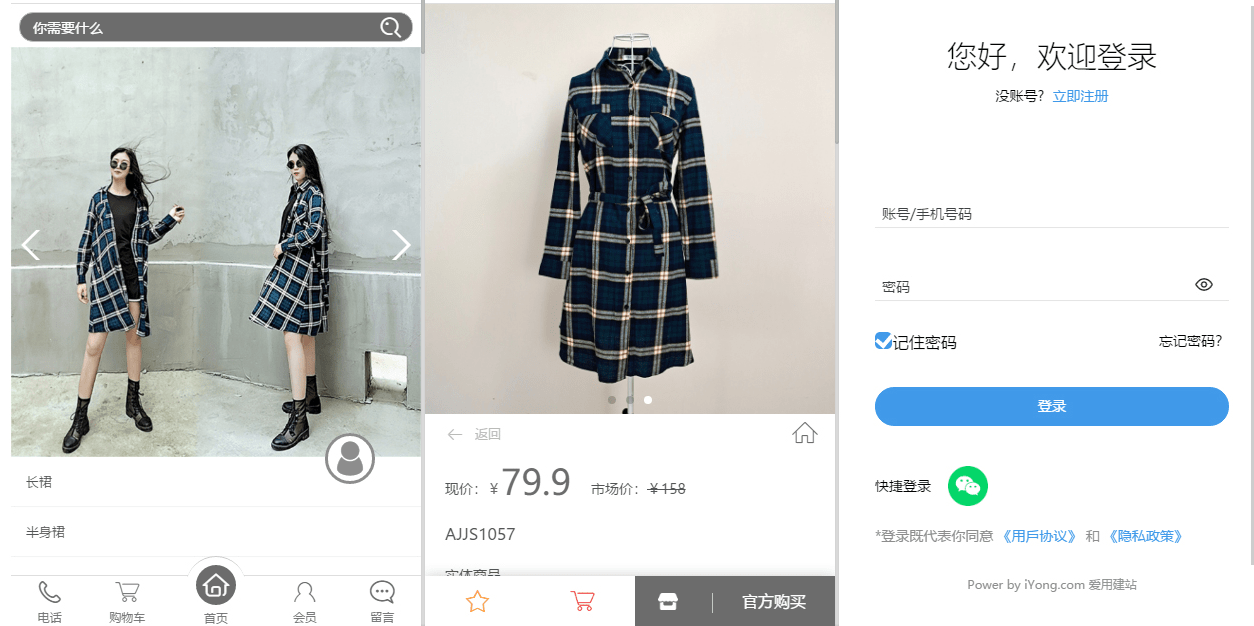Toggle password visibility with the eye icon

(x=1204, y=285)
